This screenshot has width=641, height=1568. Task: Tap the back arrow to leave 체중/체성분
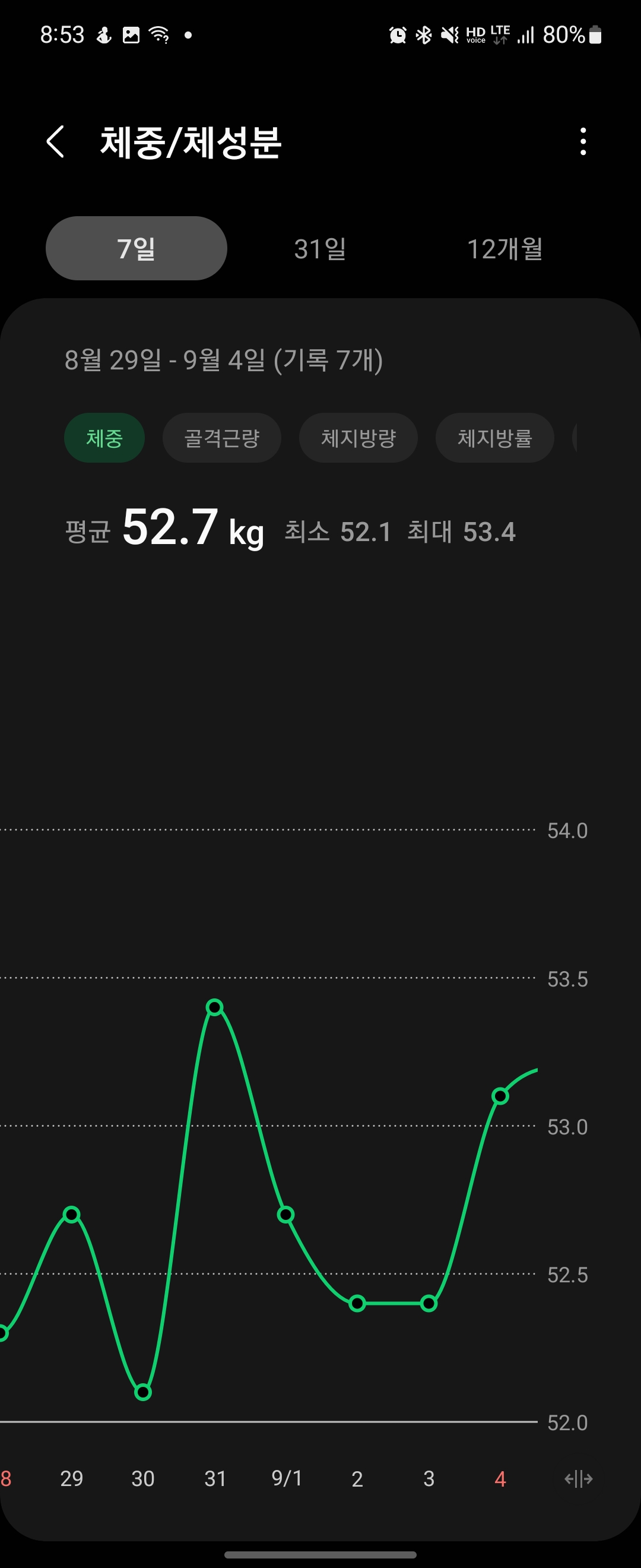(56, 142)
